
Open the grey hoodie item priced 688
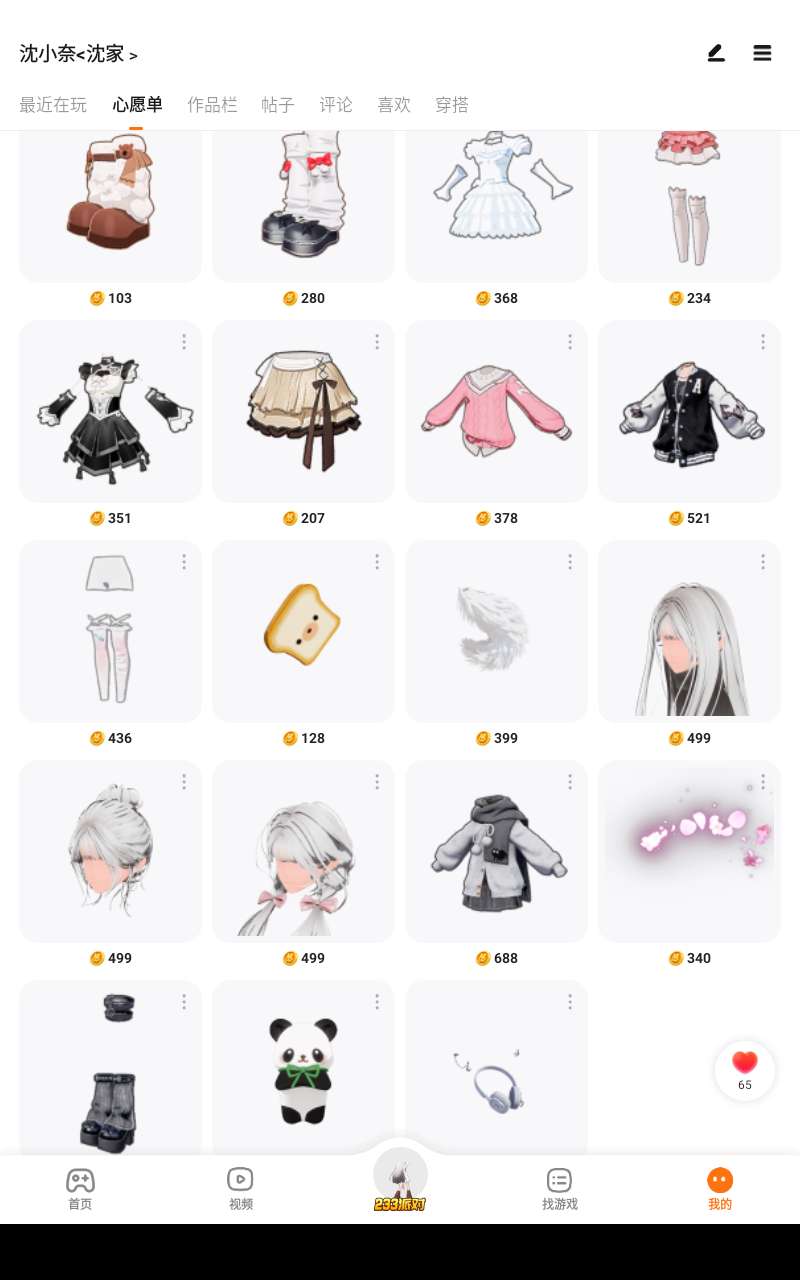(496, 852)
